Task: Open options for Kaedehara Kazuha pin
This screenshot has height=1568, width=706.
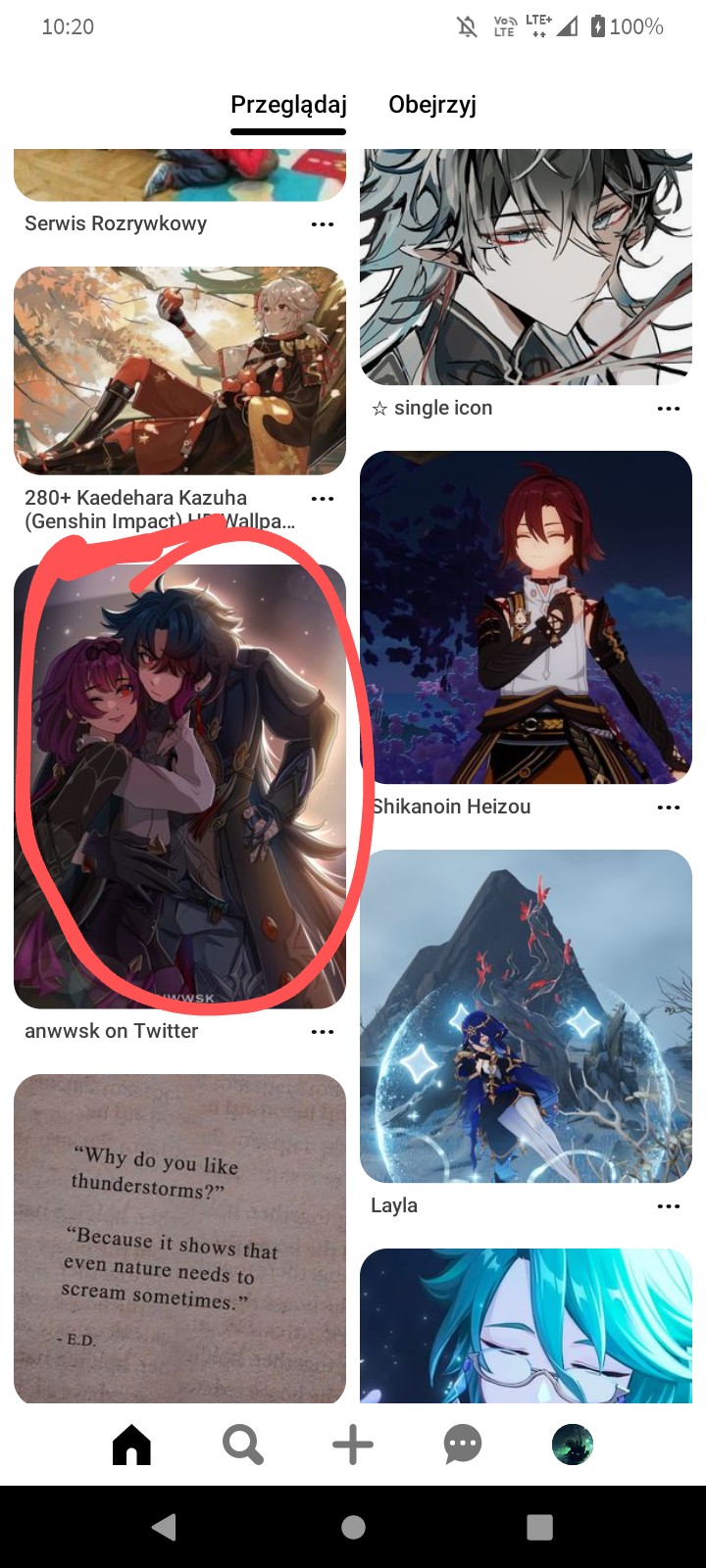Action: coord(323,499)
